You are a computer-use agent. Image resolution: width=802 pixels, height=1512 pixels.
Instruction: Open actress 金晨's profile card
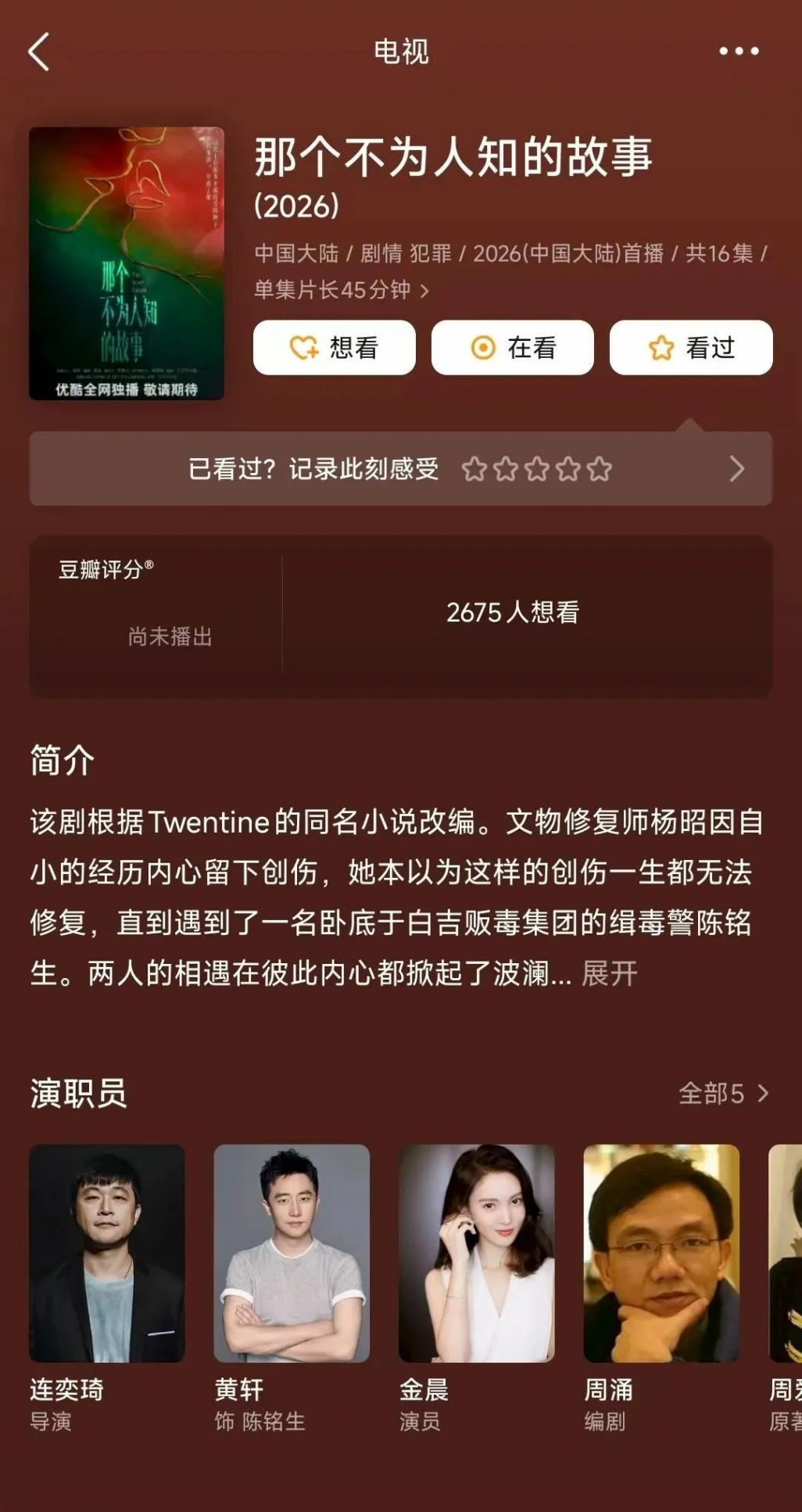click(x=476, y=1253)
